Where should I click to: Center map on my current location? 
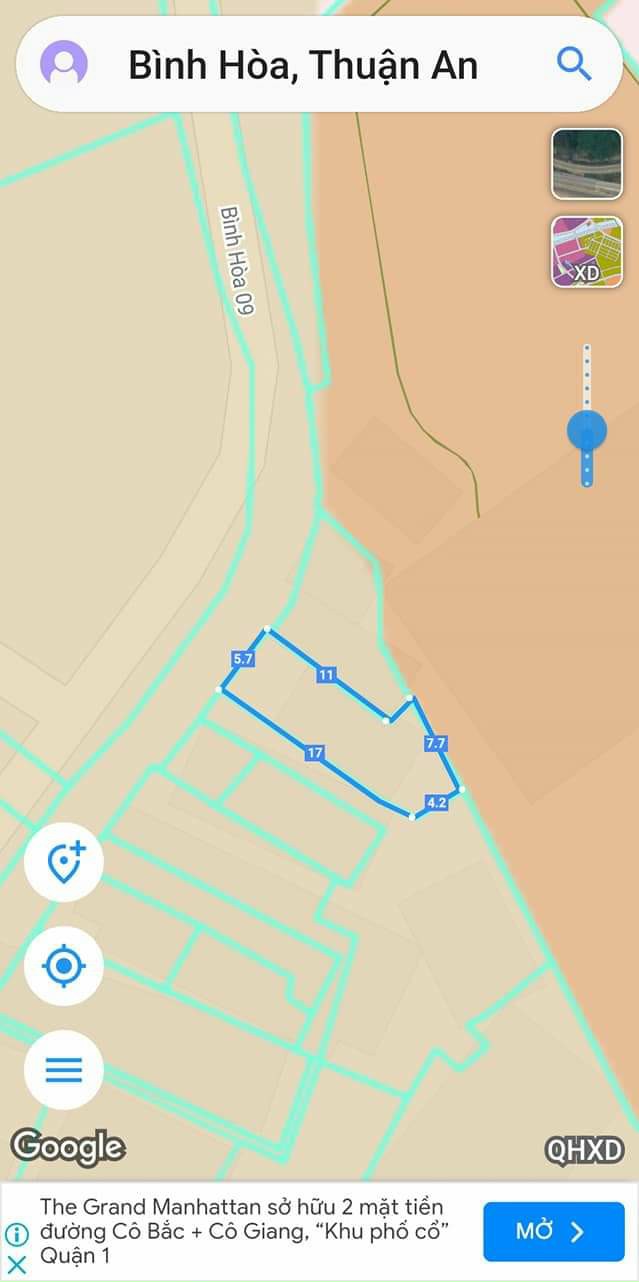[64, 966]
